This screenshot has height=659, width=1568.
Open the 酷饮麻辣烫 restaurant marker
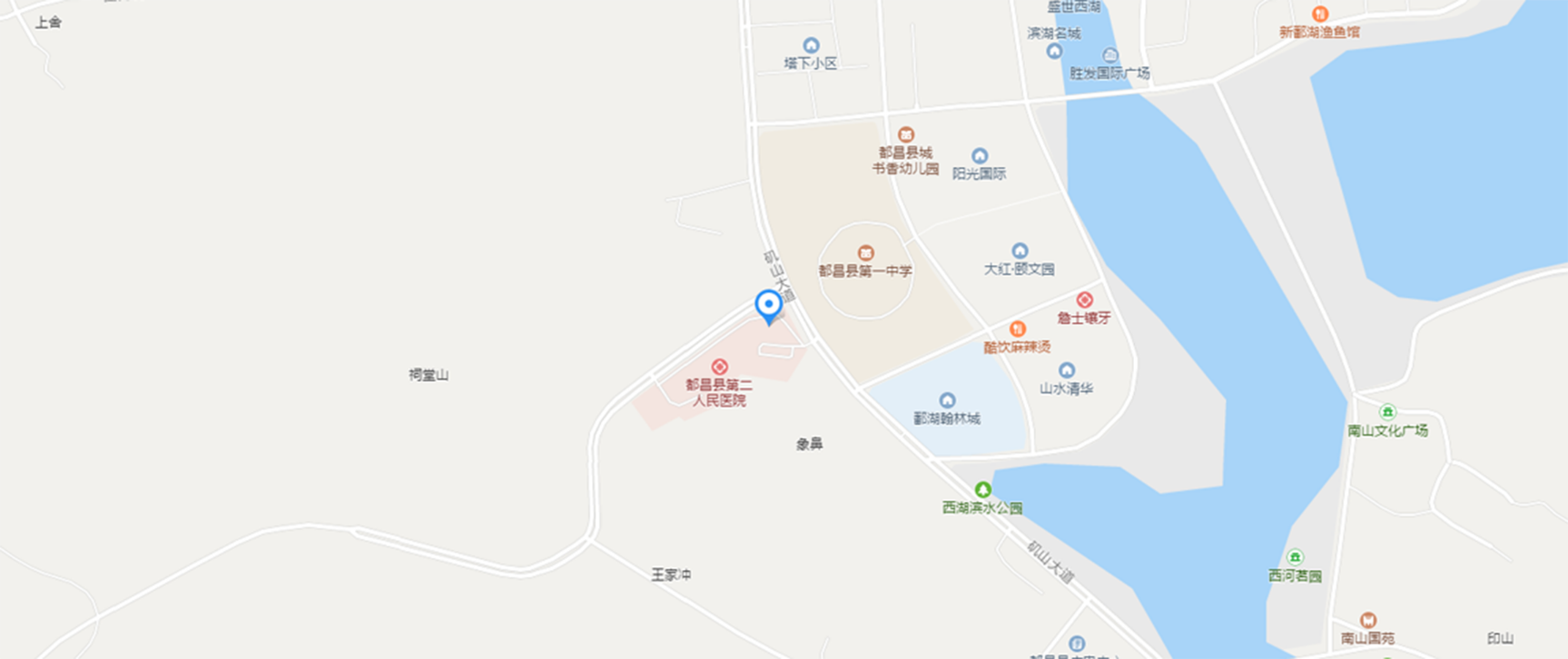point(1017,329)
